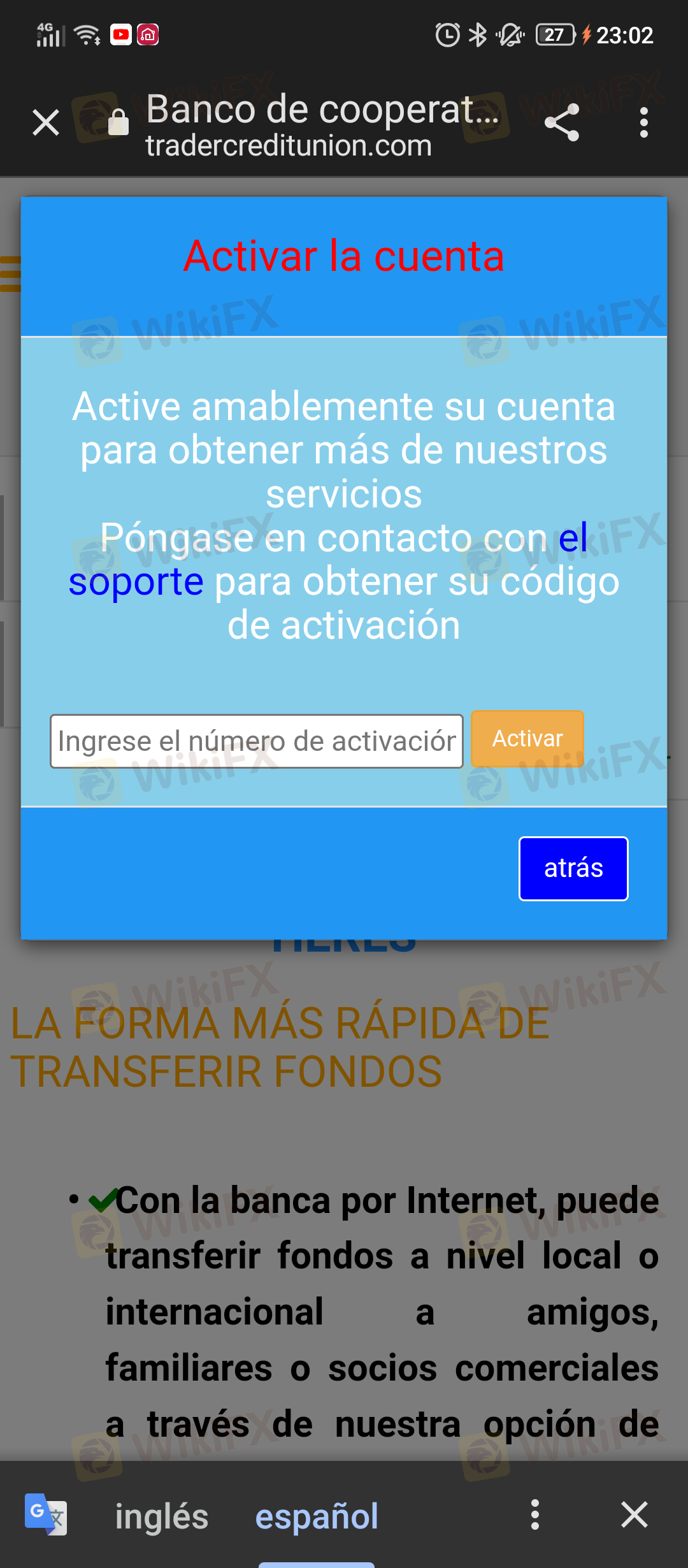
Task: Tap the orange Activar button
Action: click(x=527, y=739)
